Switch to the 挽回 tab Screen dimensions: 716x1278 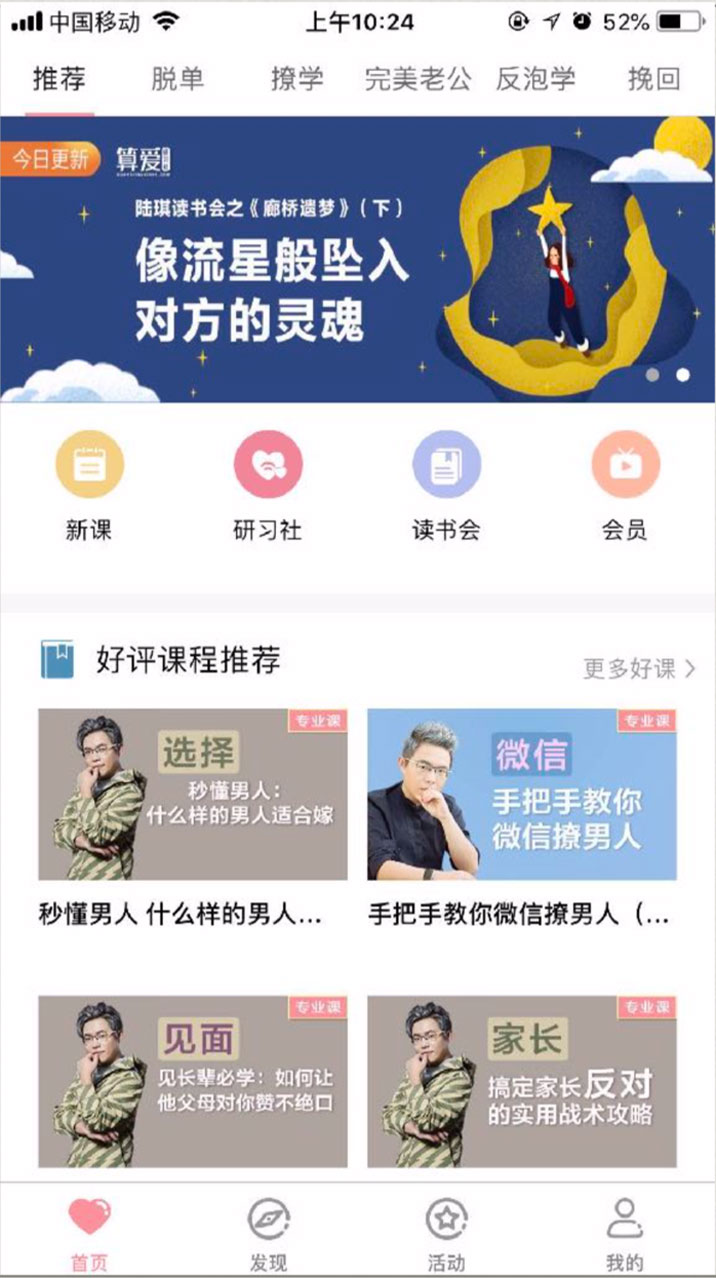[653, 80]
